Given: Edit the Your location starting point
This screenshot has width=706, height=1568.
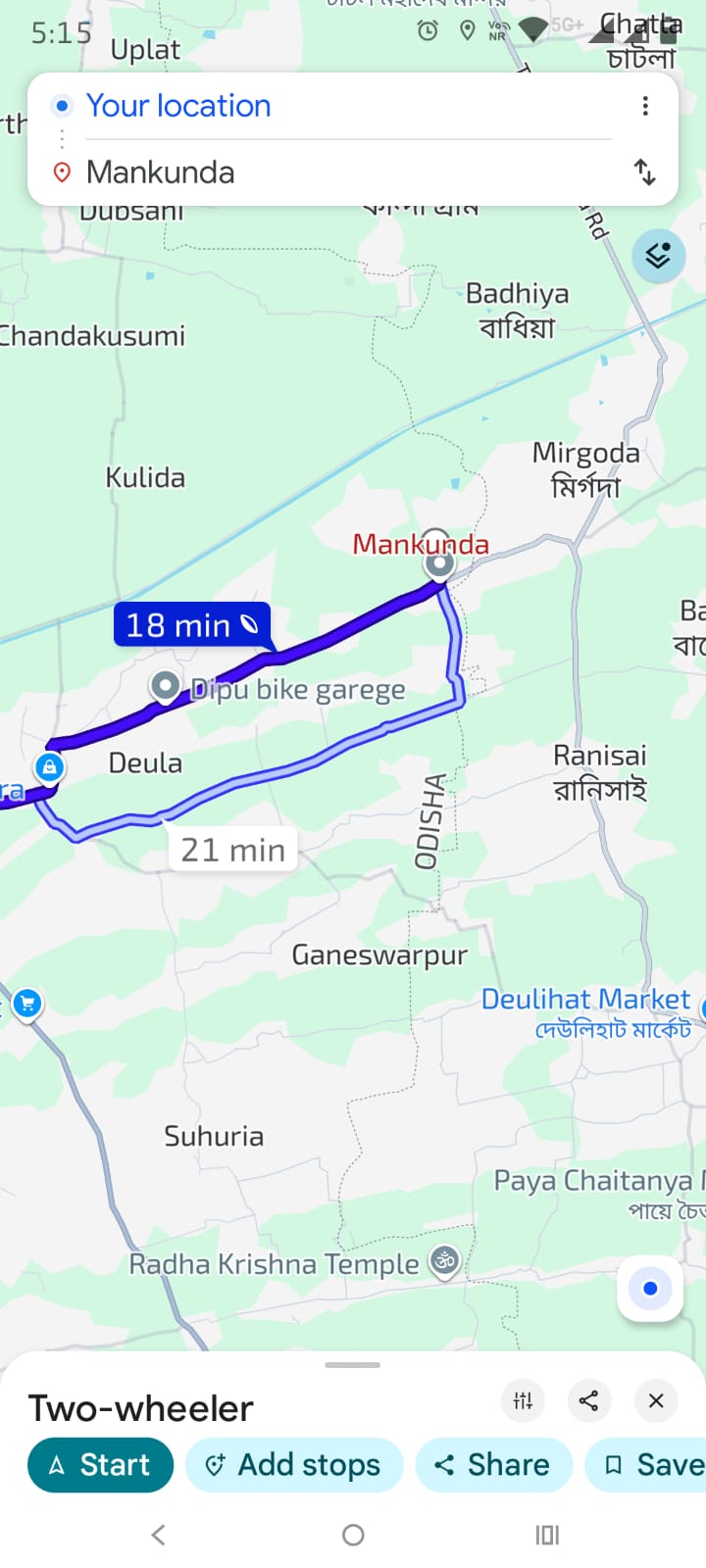Looking at the screenshot, I should pyautogui.click(x=178, y=106).
